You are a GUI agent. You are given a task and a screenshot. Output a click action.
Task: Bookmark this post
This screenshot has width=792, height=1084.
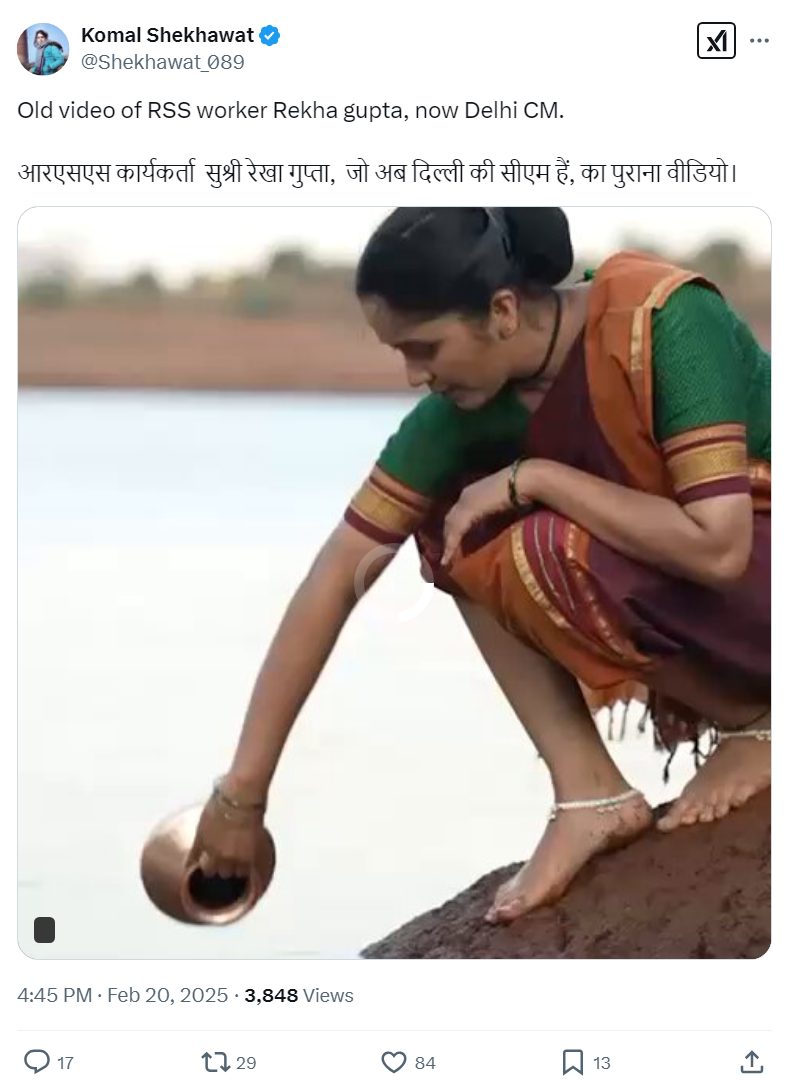point(573,1061)
